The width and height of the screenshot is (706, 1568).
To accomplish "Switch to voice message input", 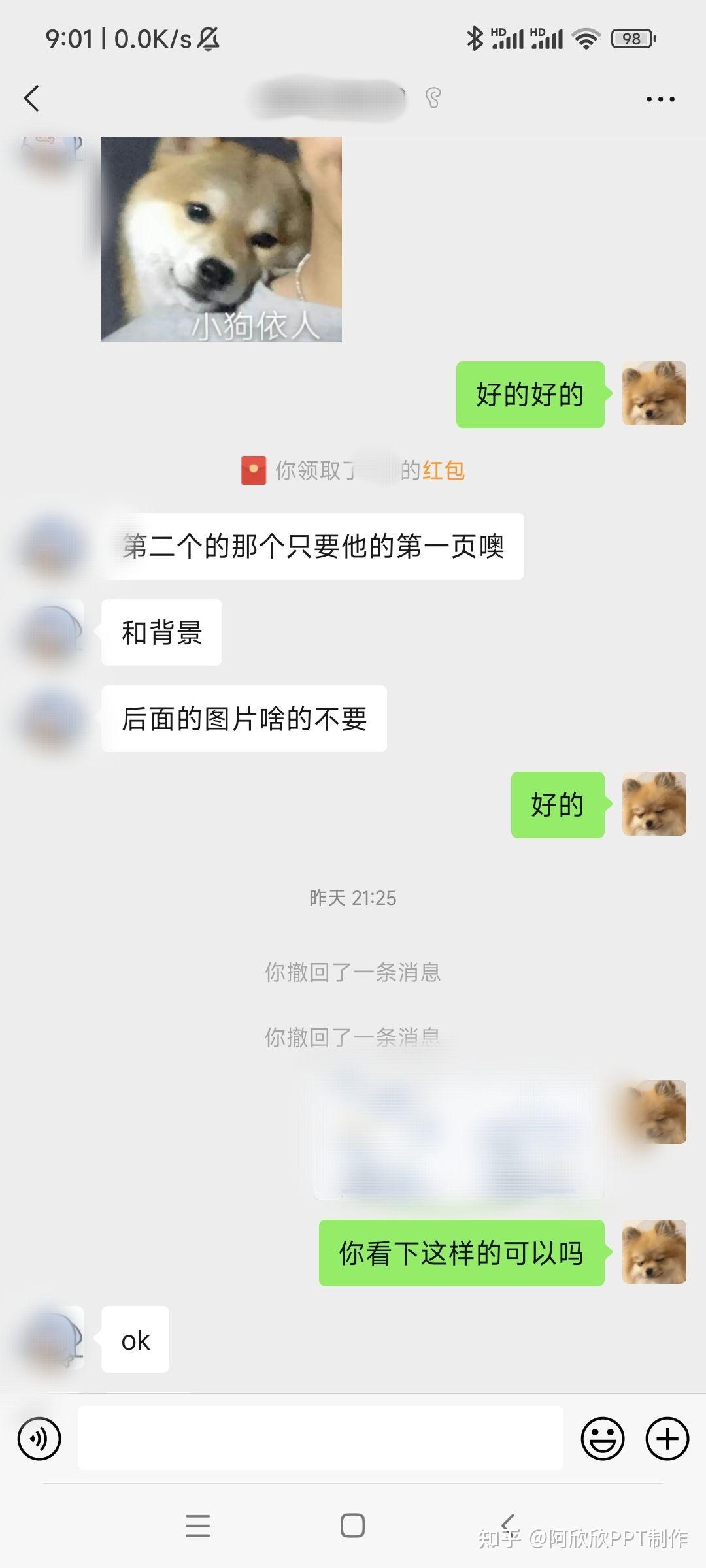I will coord(39,1438).
